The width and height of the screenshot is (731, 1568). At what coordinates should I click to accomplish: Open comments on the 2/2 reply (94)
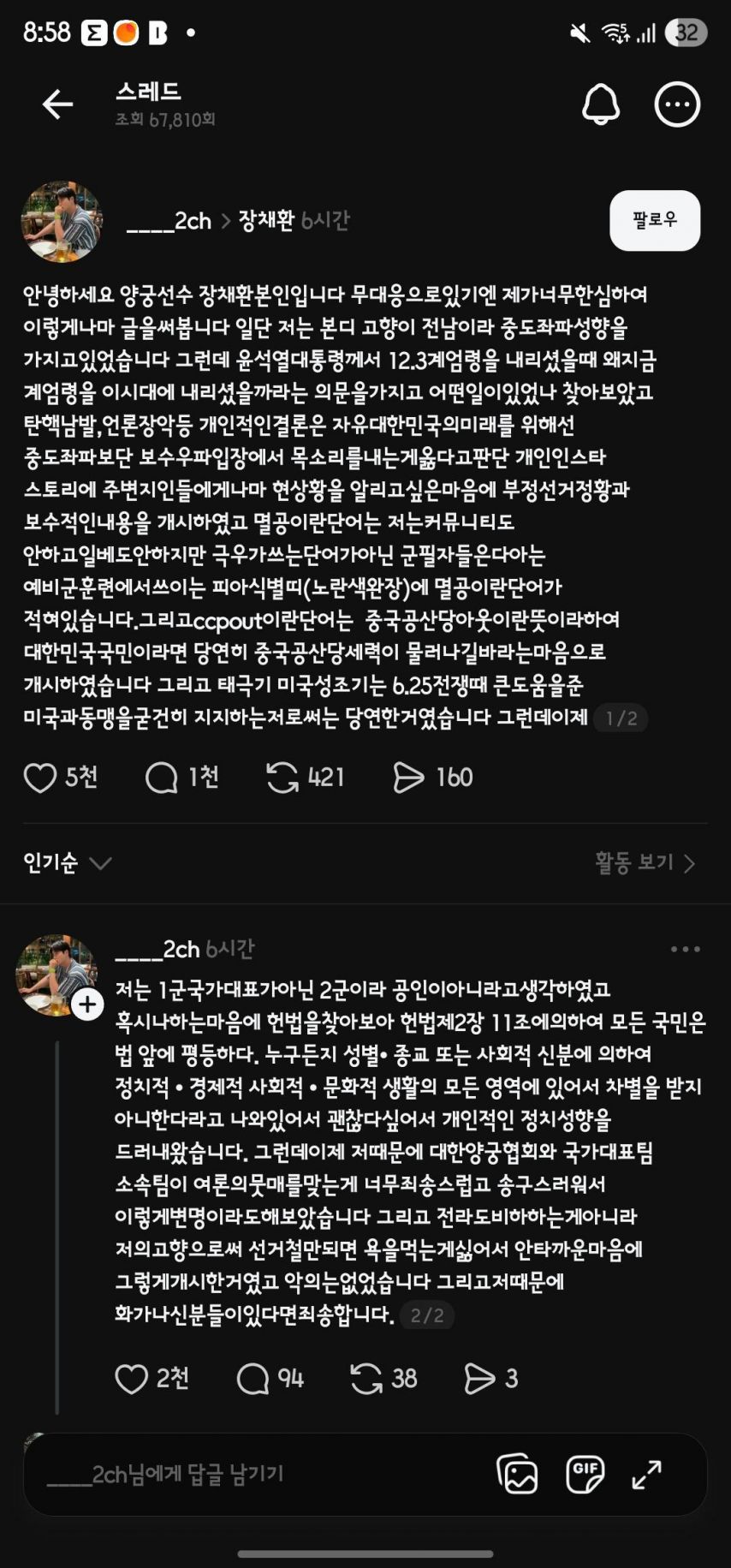[x=253, y=1379]
